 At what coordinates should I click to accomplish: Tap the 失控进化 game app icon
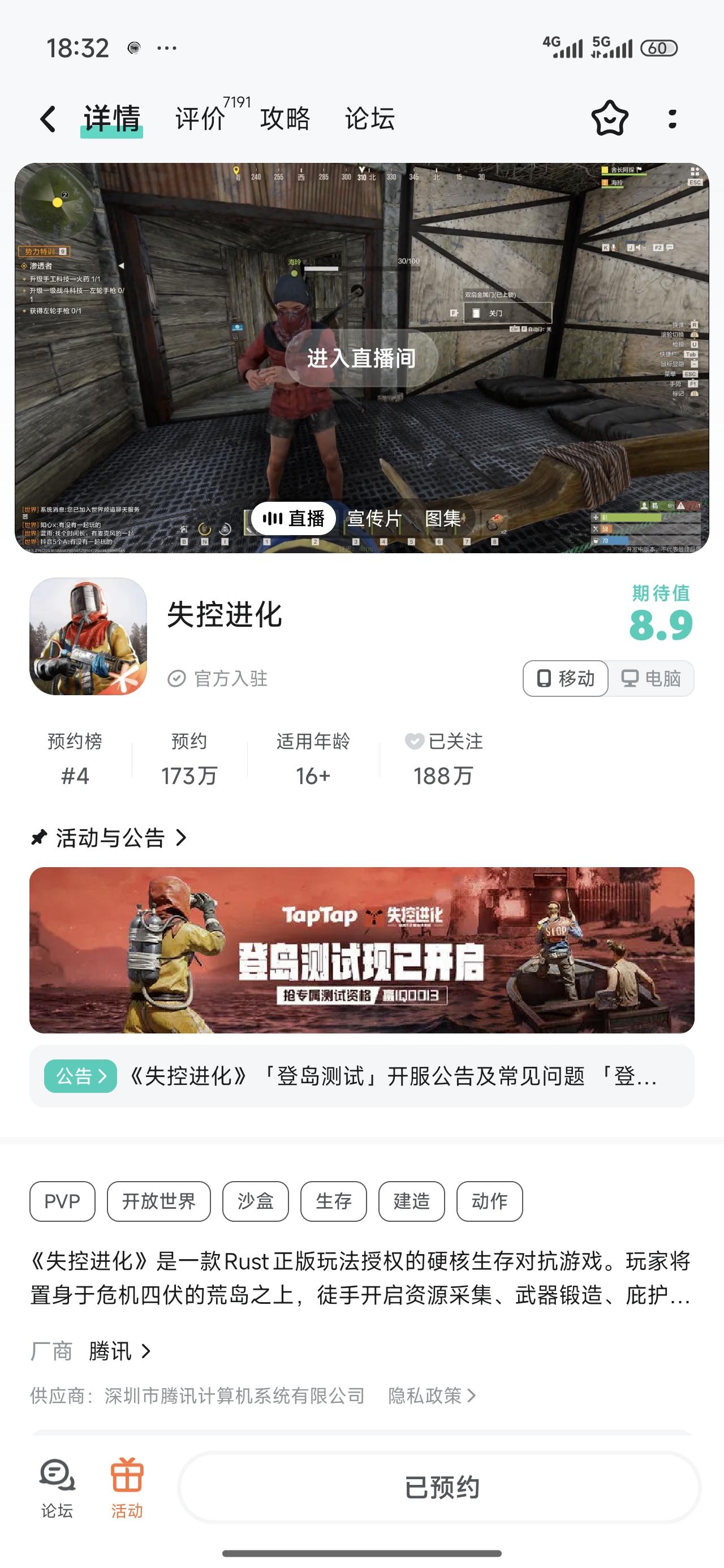pos(87,637)
